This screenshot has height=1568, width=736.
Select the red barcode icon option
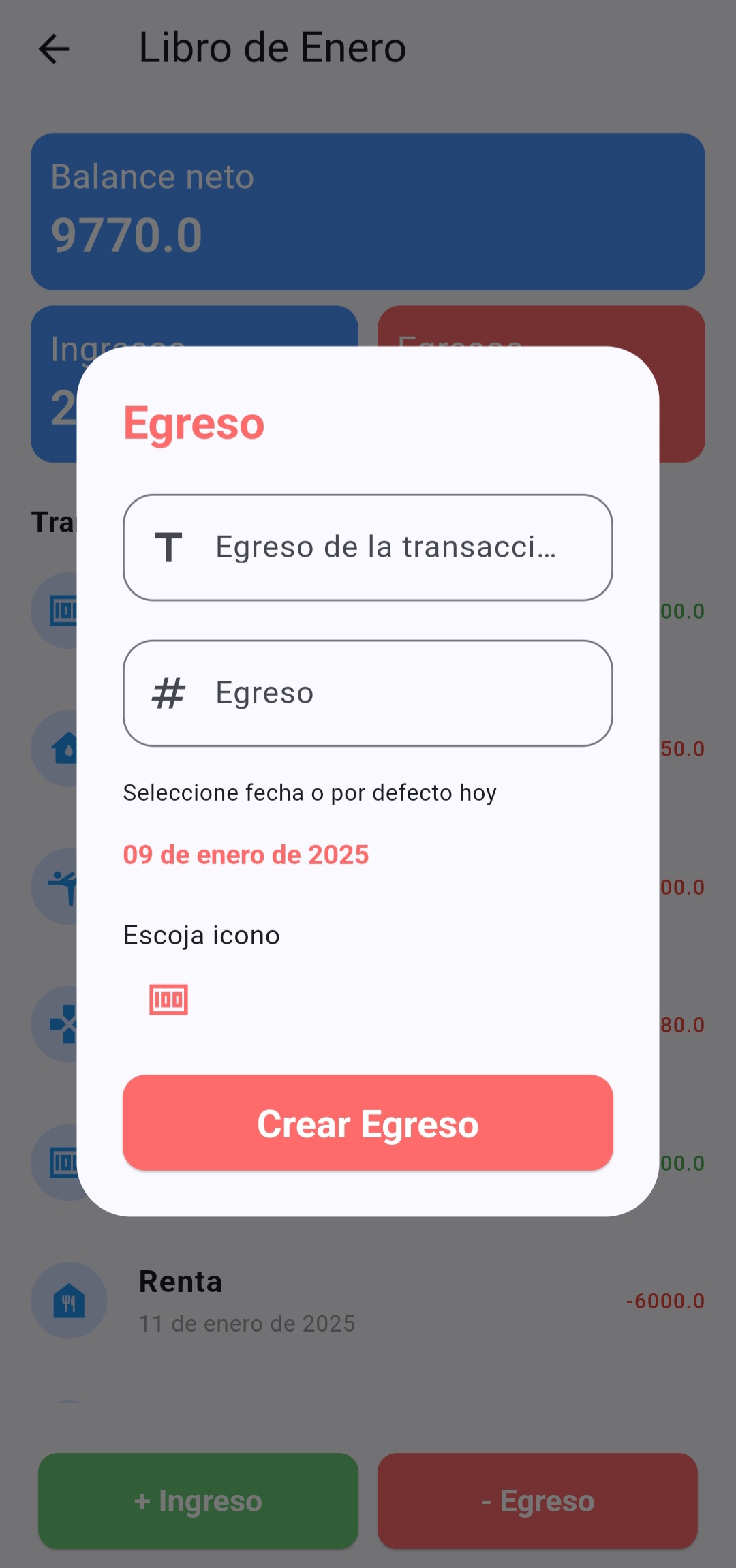pyautogui.click(x=169, y=1000)
